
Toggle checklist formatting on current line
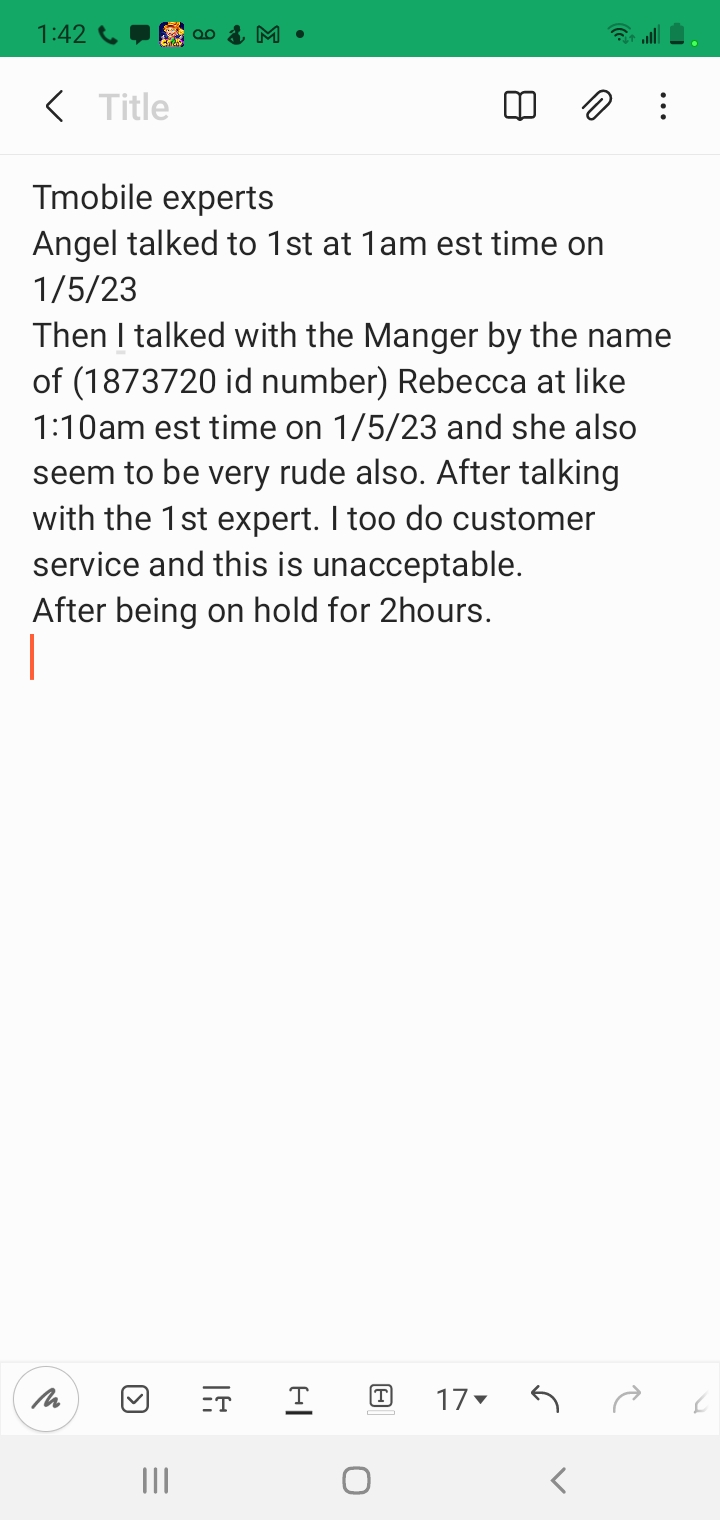pos(135,1399)
